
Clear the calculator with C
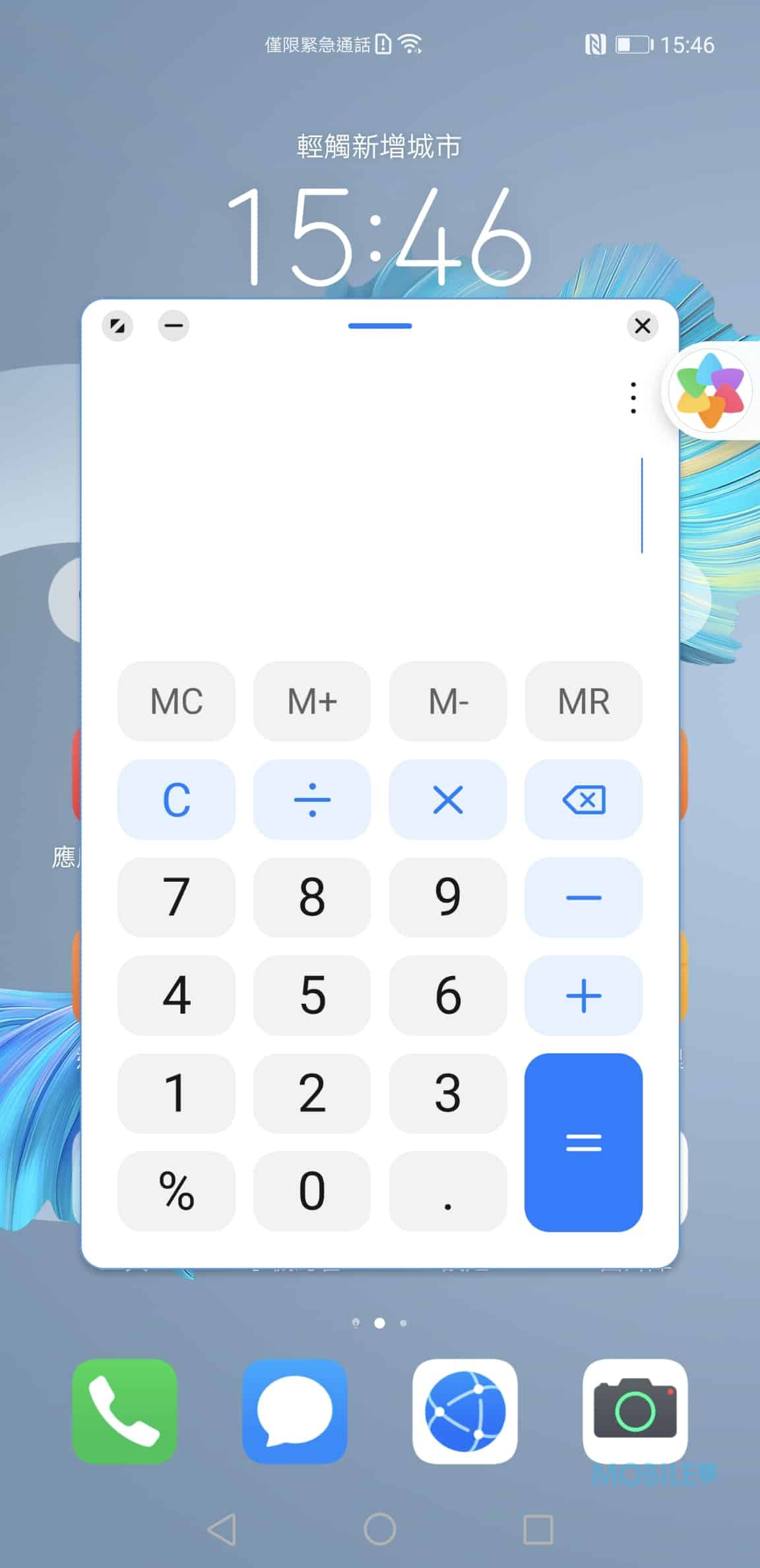click(176, 800)
